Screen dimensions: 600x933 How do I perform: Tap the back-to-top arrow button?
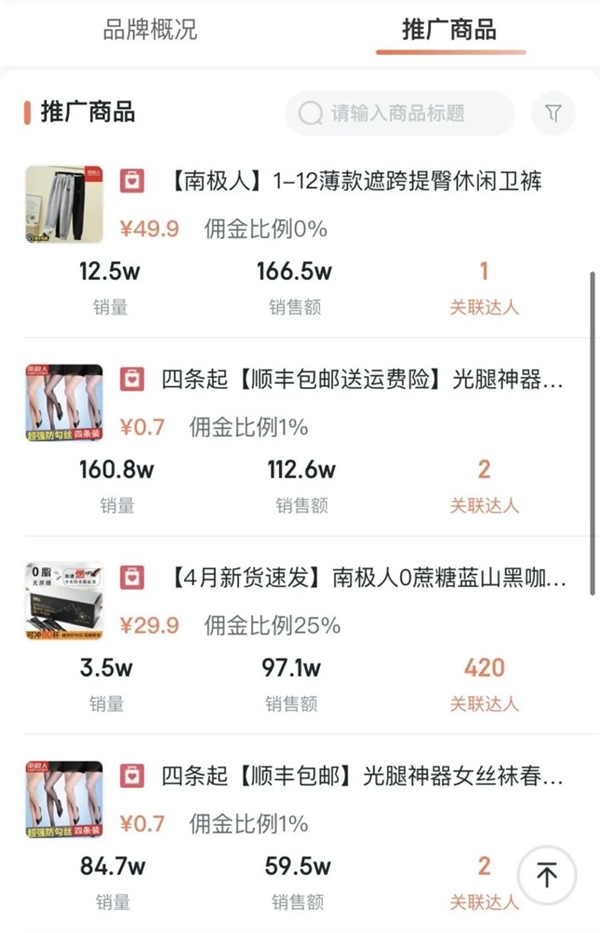click(x=546, y=876)
